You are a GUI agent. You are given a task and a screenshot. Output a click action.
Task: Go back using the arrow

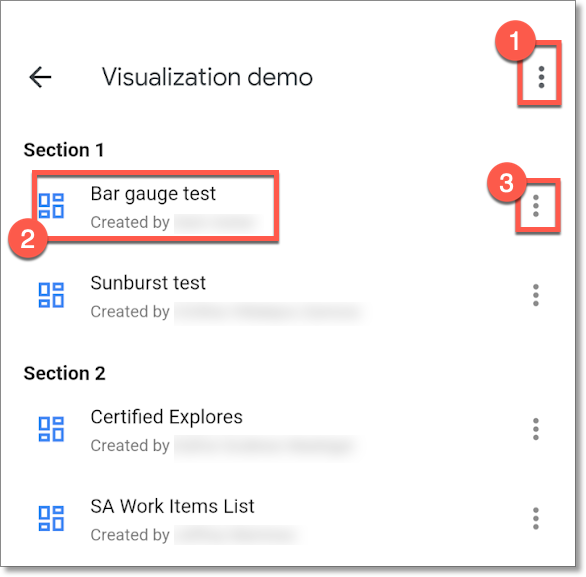[x=40, y=77]
